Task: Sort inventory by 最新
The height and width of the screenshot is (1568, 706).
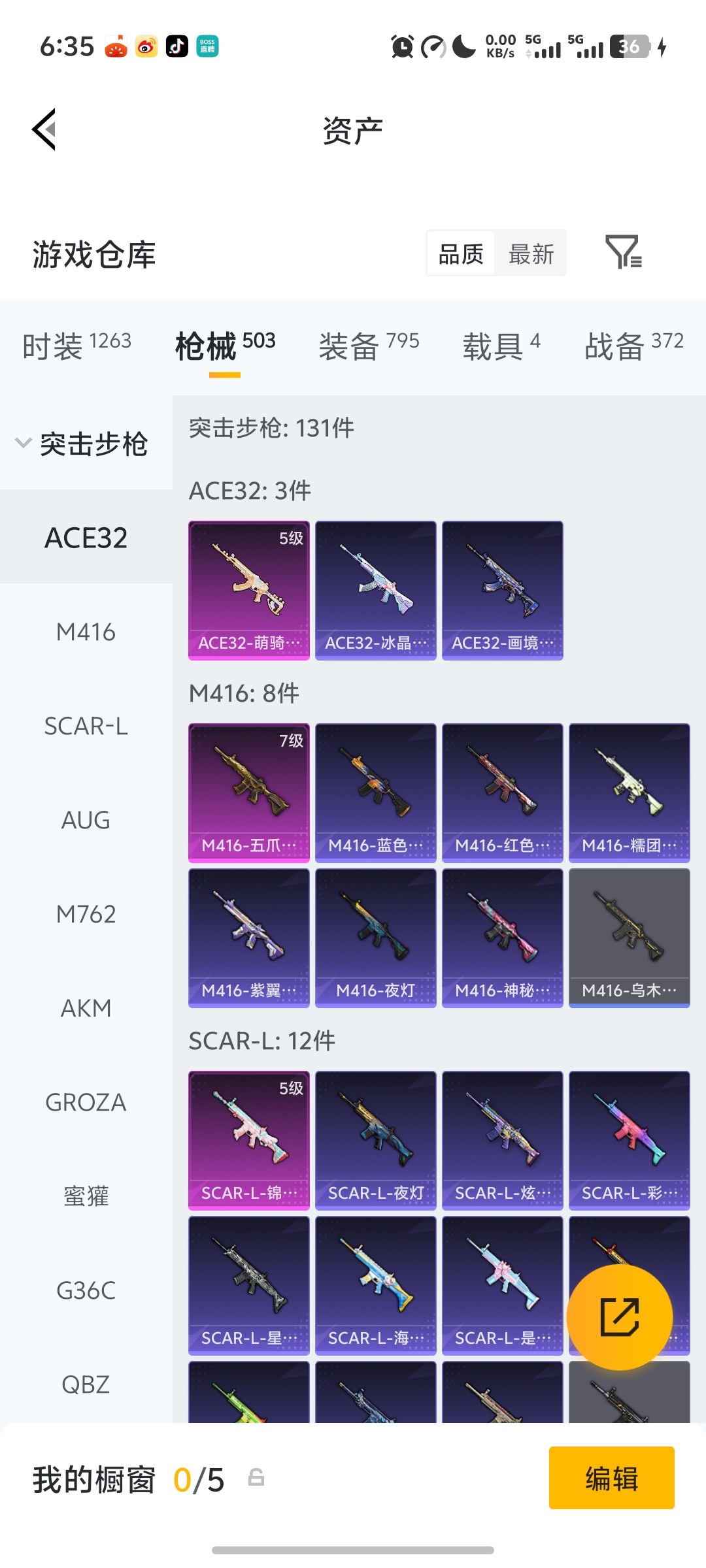Action: 531,253
